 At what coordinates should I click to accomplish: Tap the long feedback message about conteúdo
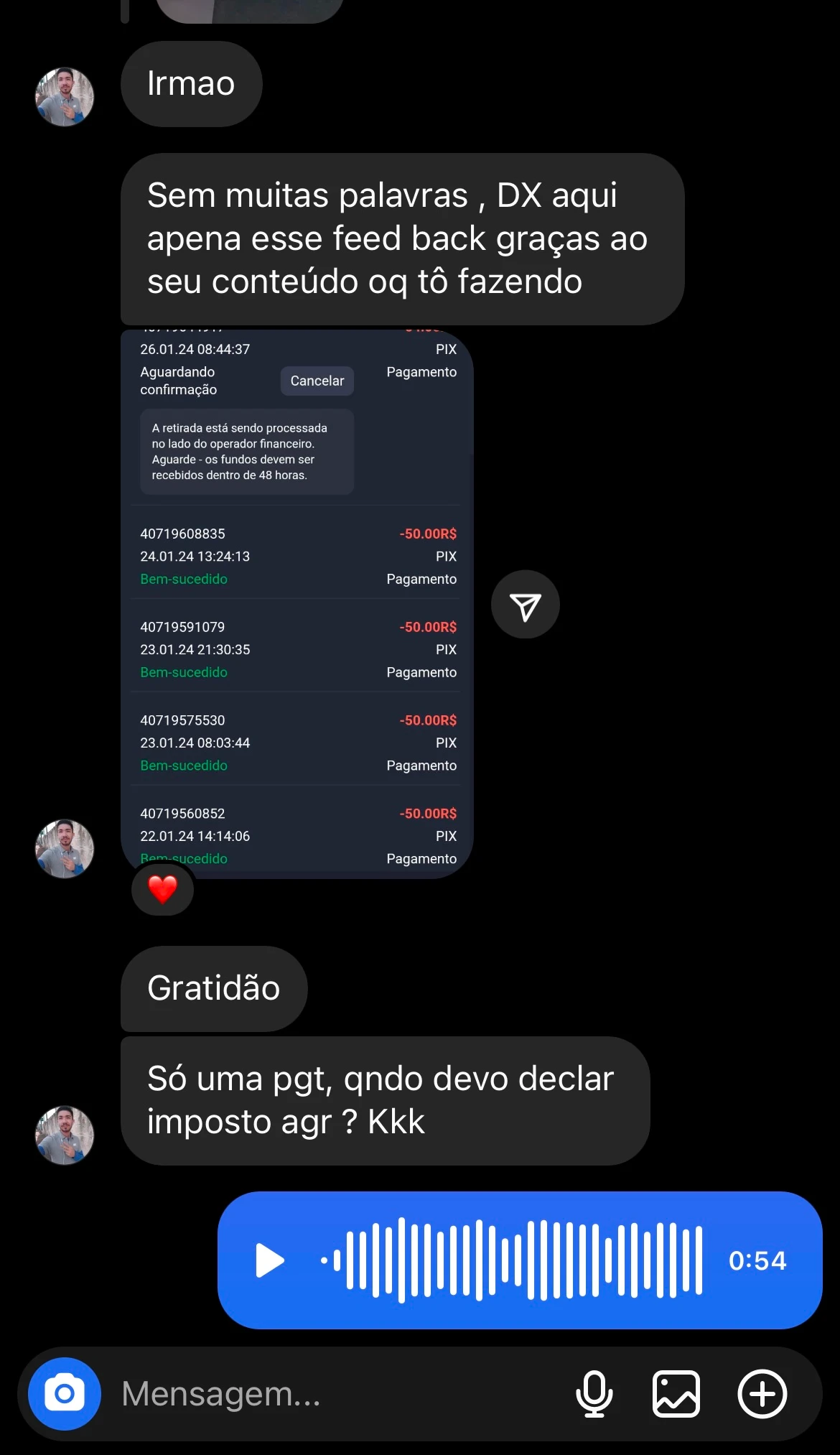click(402, 238)
